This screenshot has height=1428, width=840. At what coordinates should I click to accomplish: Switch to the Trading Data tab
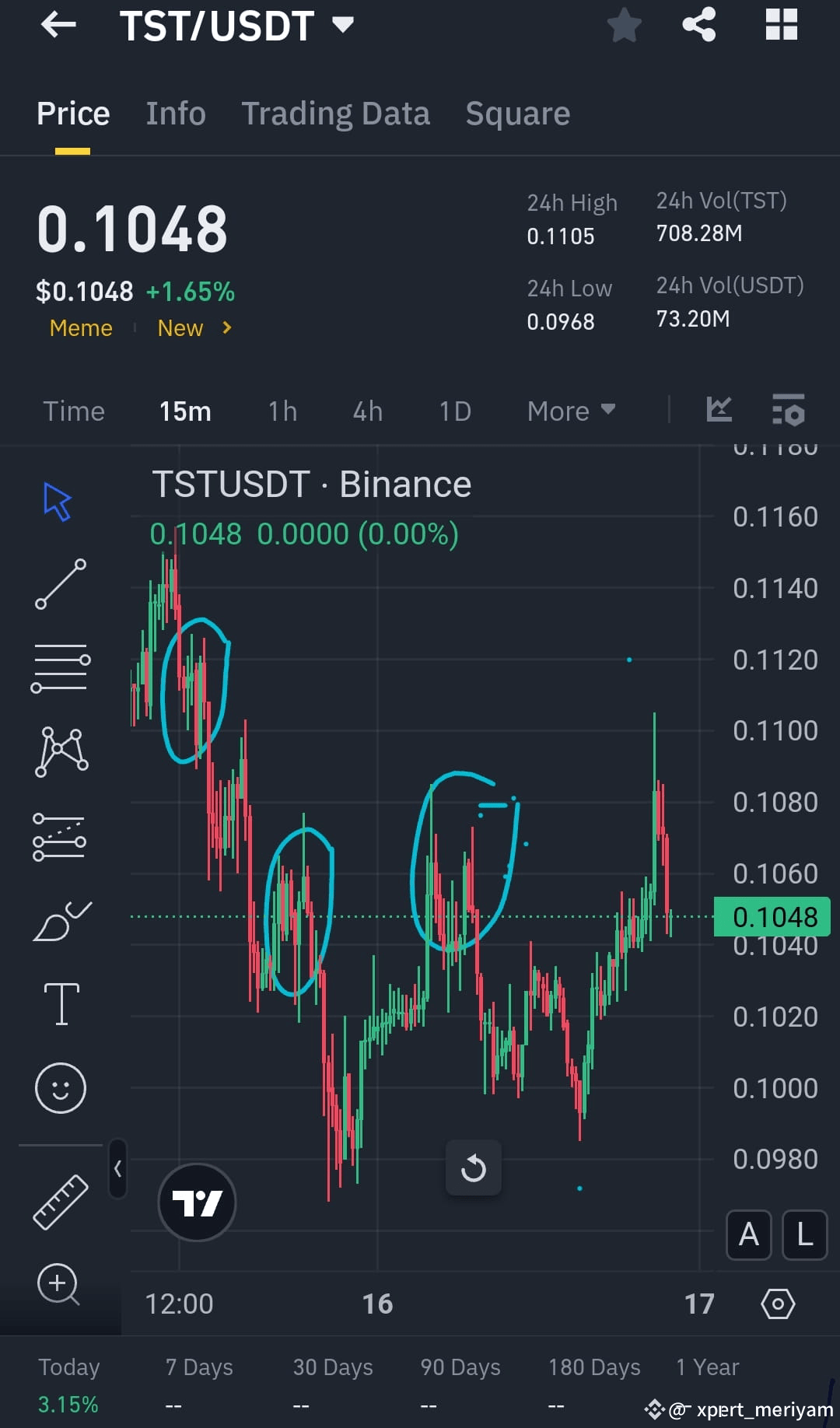pyautogui.click(x=335, y=113)
